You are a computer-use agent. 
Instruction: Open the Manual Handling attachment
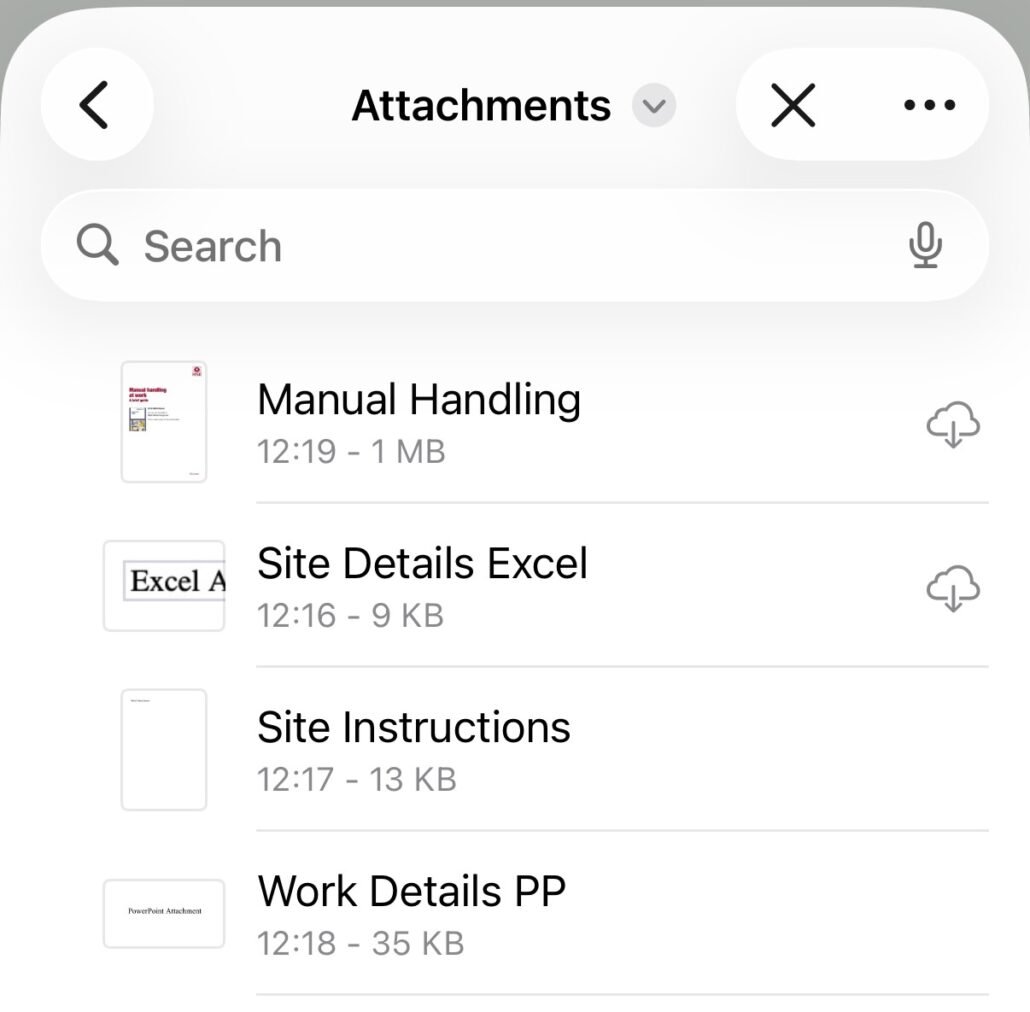[x=419, y=422]
